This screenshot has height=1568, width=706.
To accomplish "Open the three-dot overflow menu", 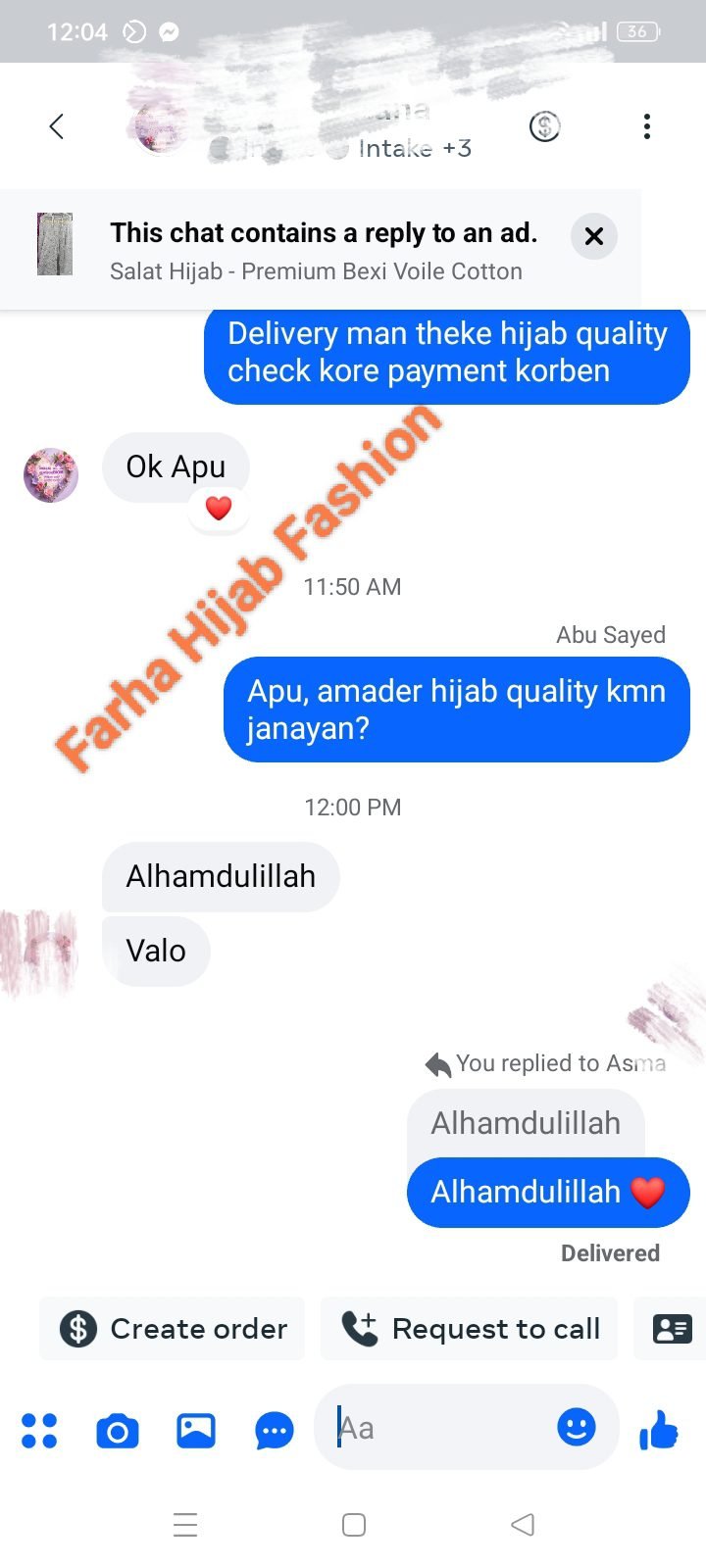I will [x=646, y=126].
